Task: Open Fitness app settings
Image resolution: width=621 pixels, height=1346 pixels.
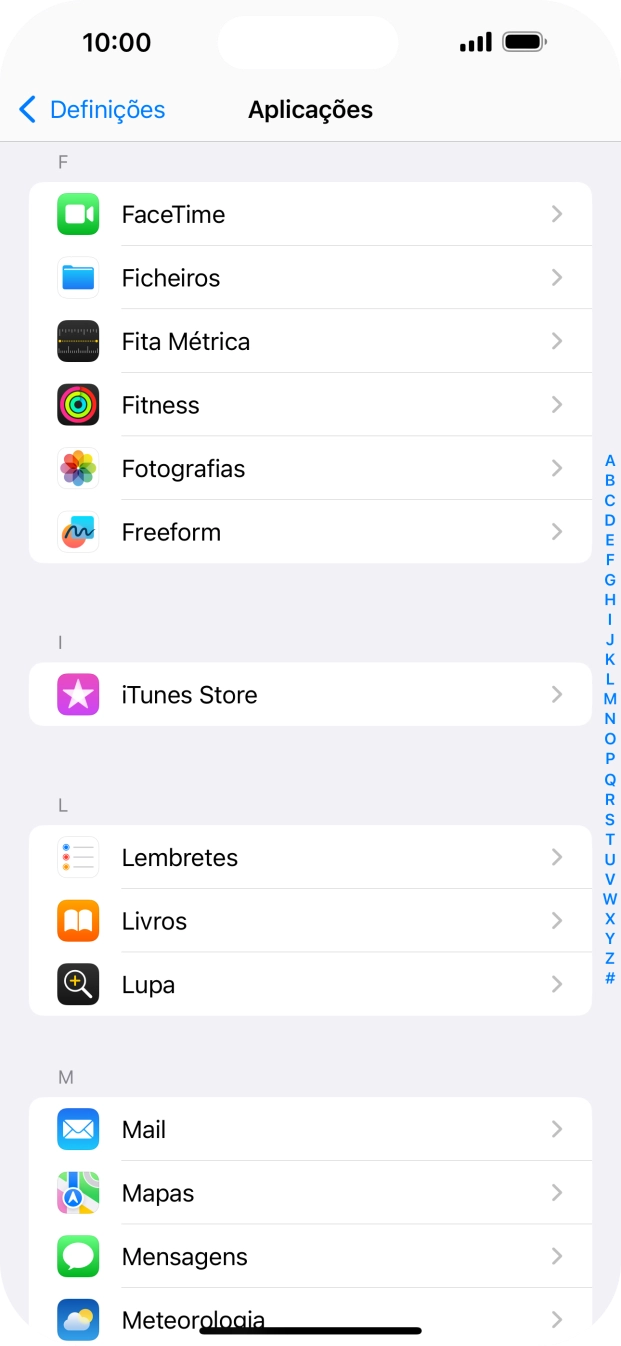Action: [x=310, y=405]
